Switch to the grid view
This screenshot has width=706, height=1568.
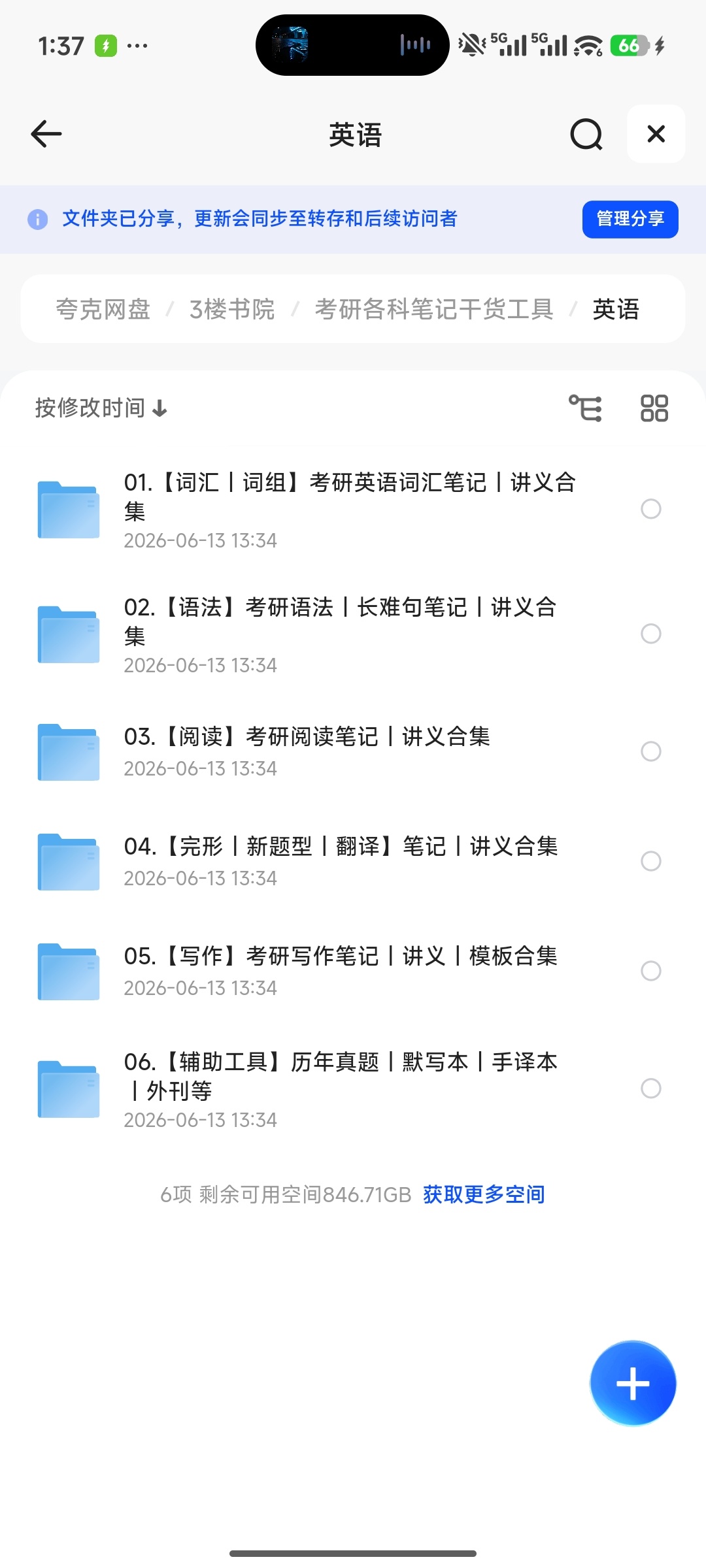click(x=654, y=408)
